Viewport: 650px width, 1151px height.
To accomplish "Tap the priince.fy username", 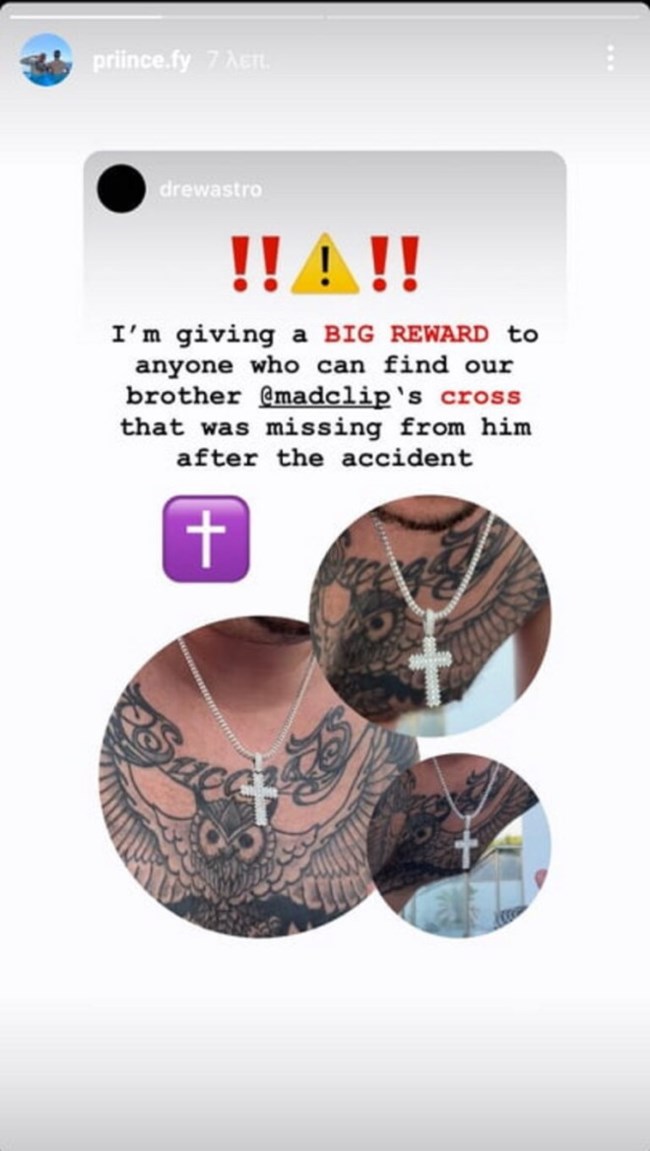I will pyautogui.click(x=141, y=60).
